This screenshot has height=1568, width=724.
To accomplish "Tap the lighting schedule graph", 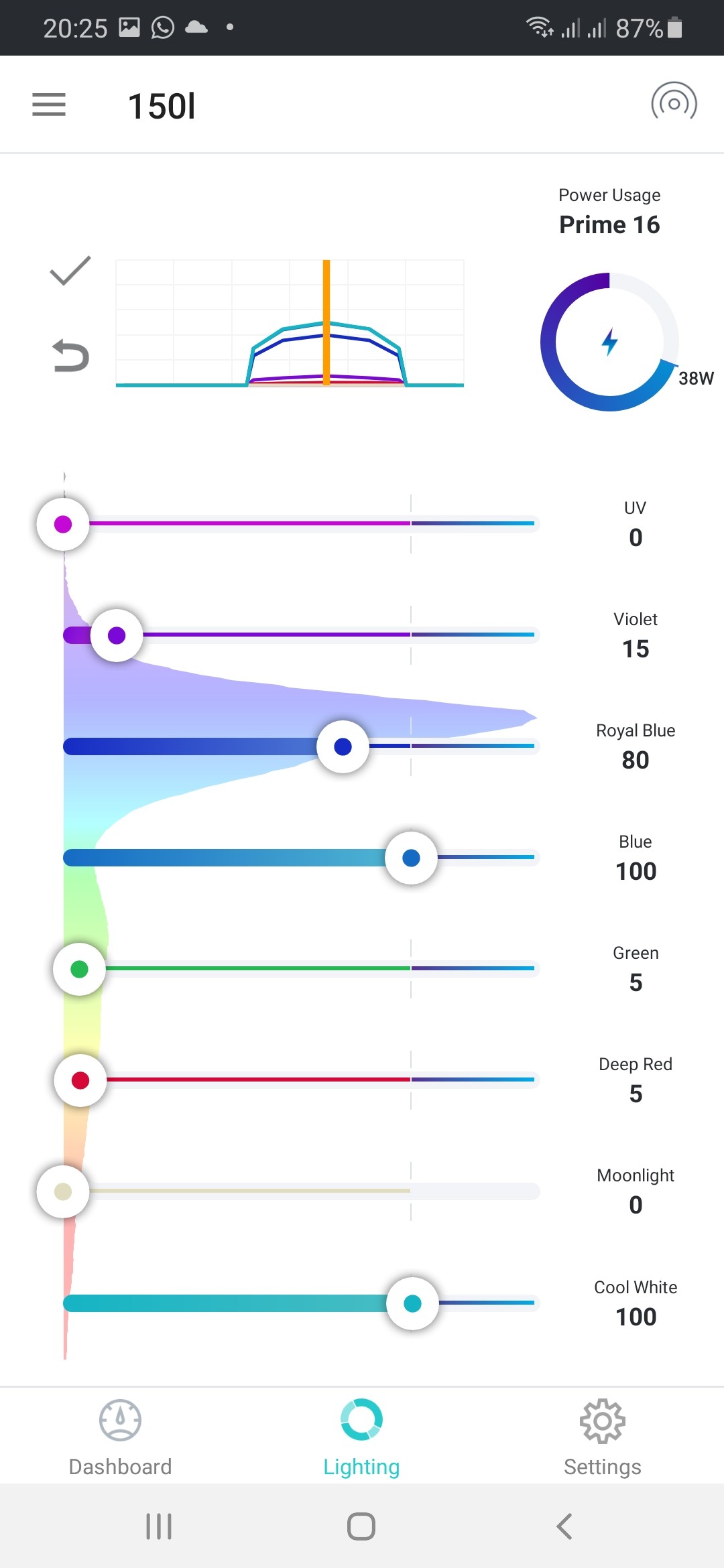I will point(290,323).
